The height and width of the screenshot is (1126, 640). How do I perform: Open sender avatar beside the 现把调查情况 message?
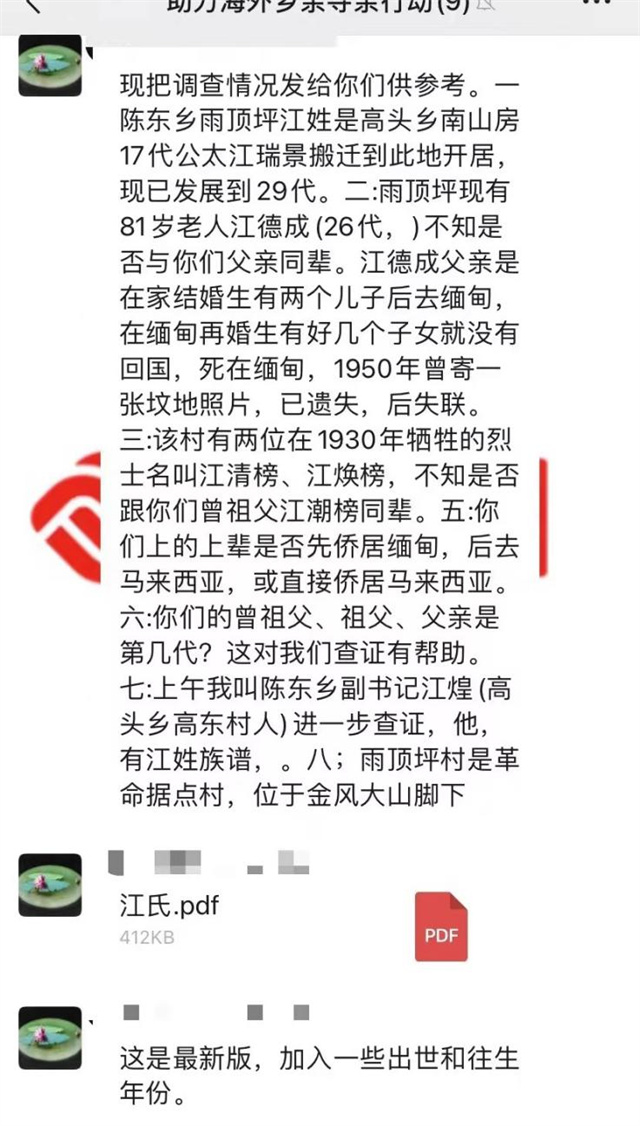tap(50, 66)
